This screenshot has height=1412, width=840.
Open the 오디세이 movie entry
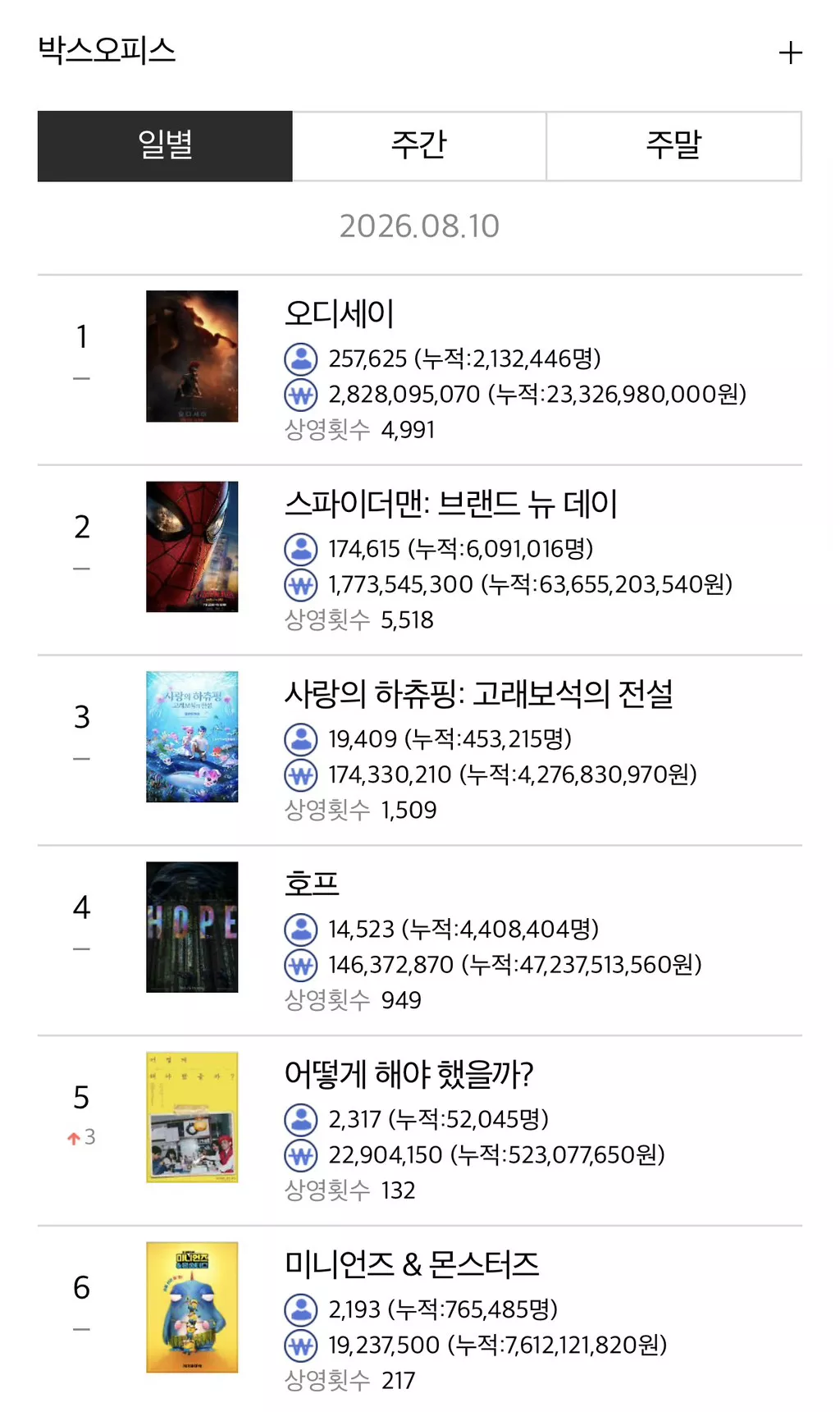(420, 370)
